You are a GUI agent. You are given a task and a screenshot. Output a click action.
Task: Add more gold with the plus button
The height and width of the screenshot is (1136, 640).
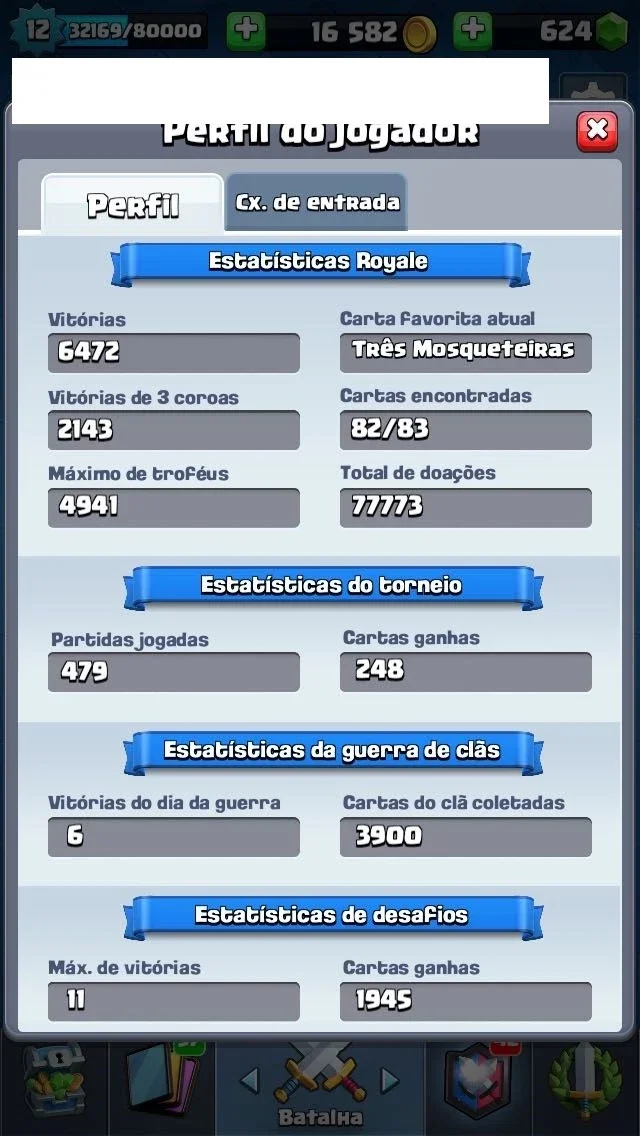[x=246, y=31]
